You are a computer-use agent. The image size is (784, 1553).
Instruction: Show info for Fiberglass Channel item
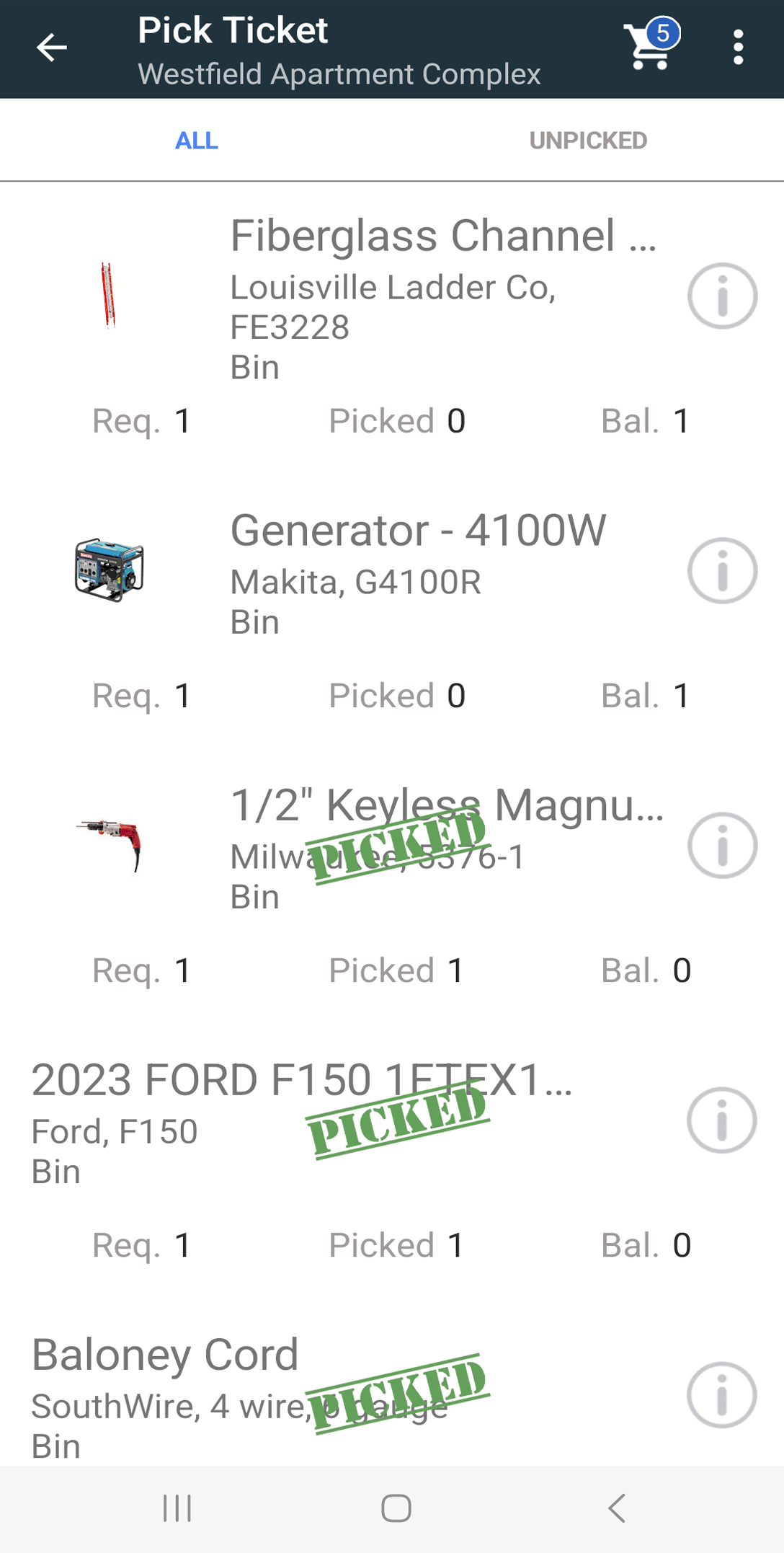pyautogui.click(x=722, y=296)
